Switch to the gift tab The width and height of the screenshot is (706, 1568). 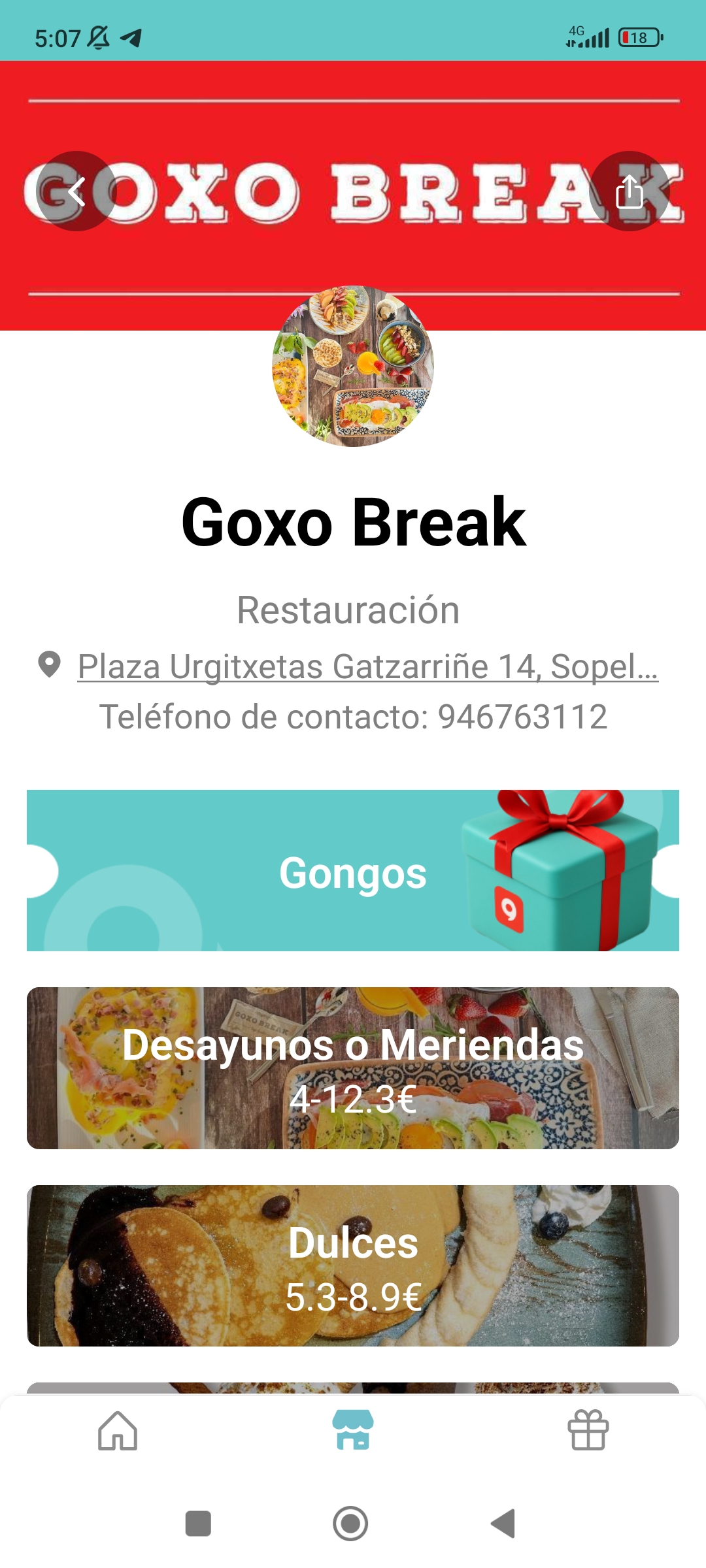pyautogui.click(x=588, y=1431)
